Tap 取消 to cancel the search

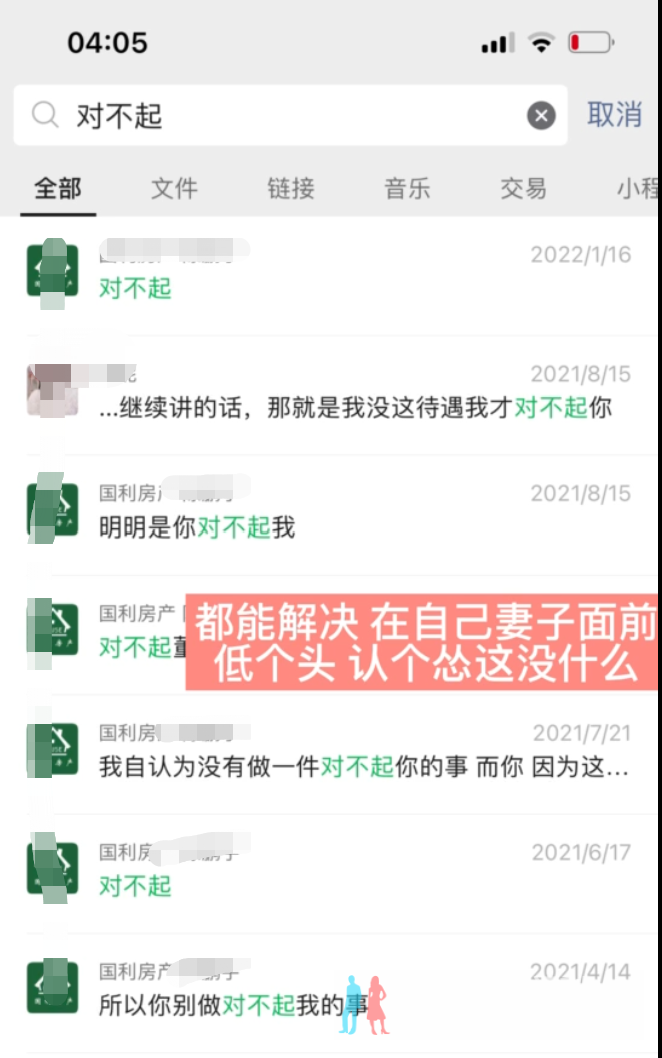pyautogui.click(x=614, y=115)
